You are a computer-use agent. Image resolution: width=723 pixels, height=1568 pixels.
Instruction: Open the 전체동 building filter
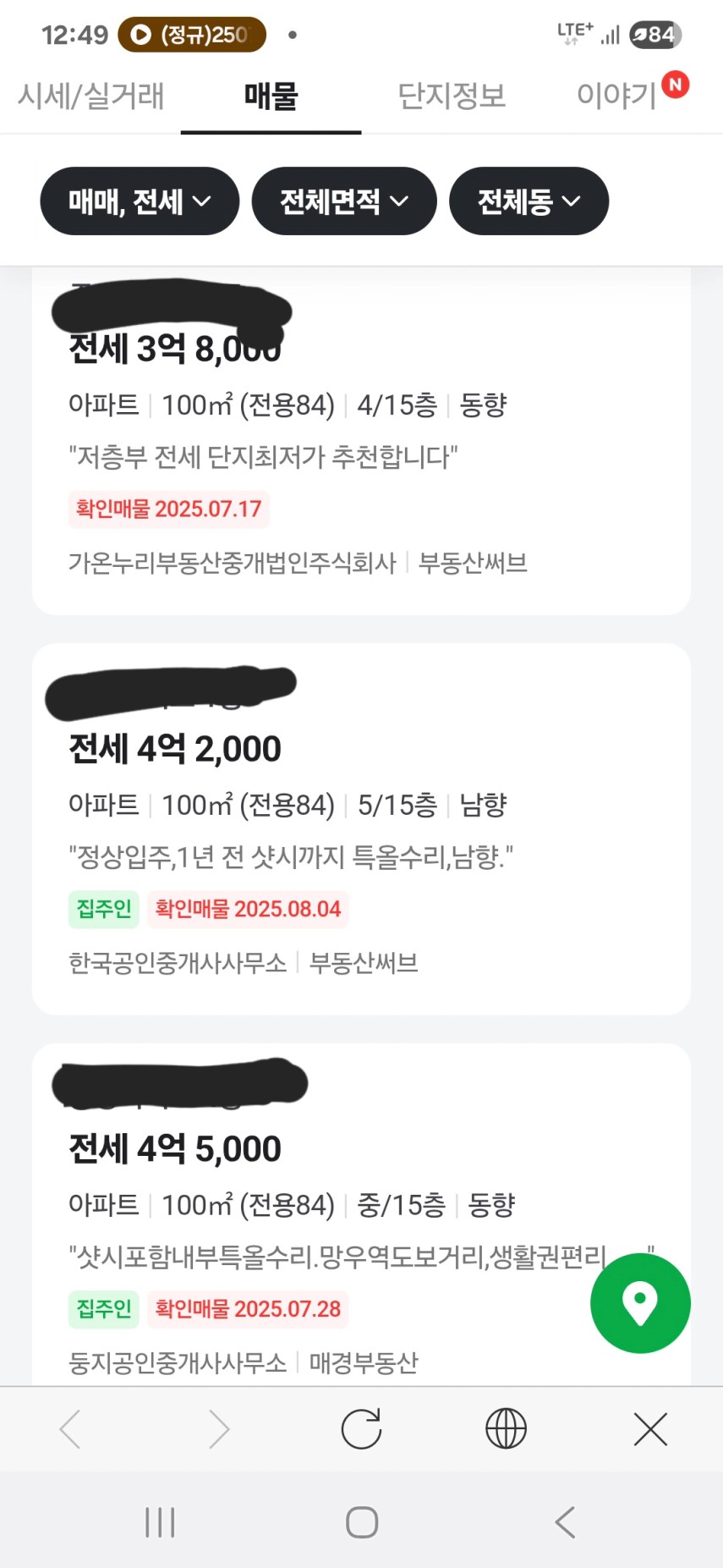point(529,201)
